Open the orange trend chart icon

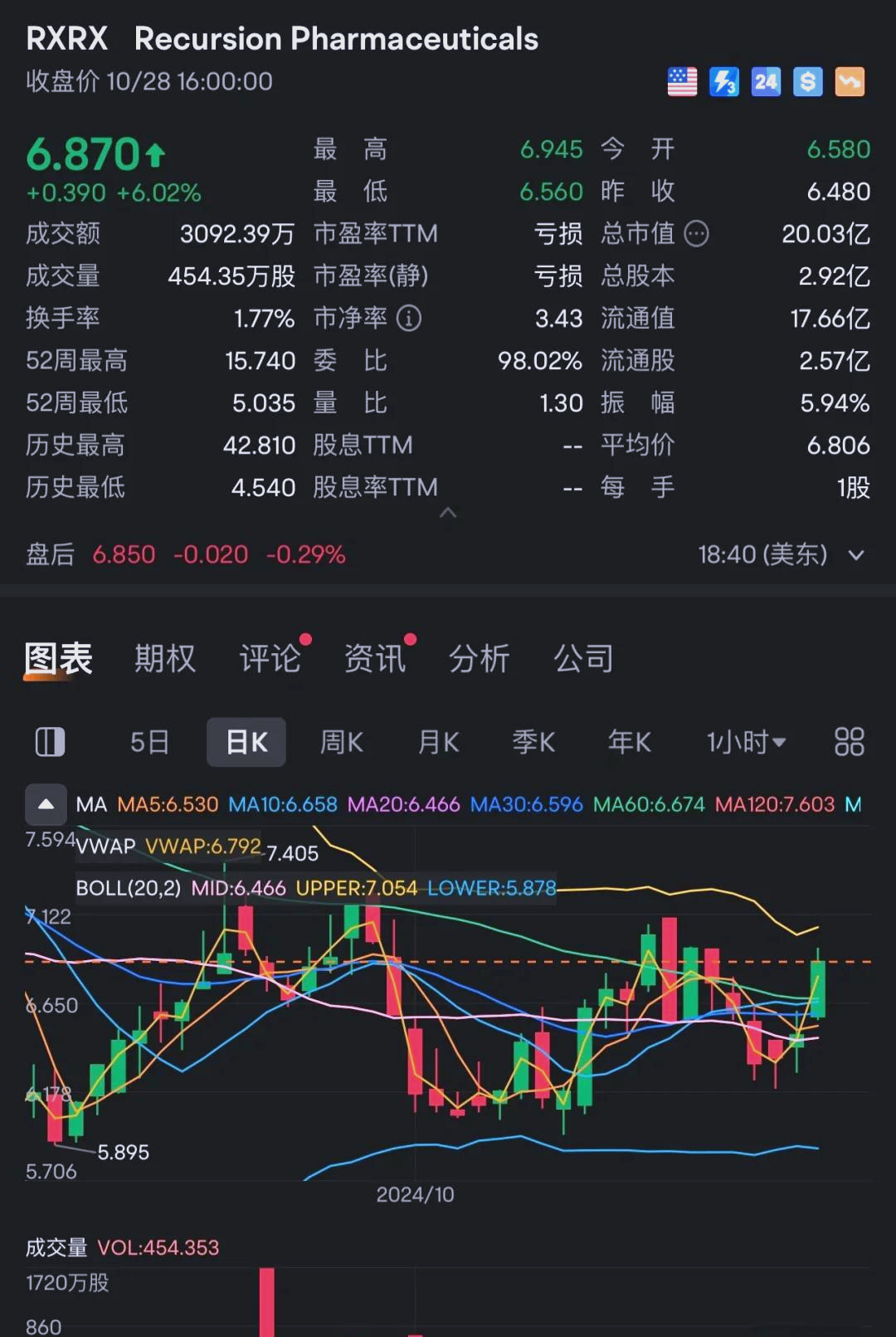point(850,81)
